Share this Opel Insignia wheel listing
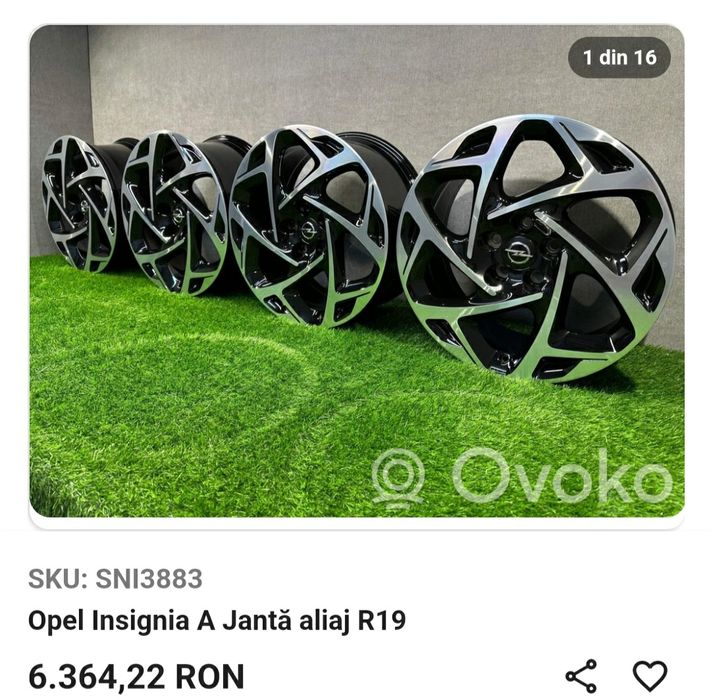Screen dimensions: 711x700 pyautogui.click(x=581, y=675)
